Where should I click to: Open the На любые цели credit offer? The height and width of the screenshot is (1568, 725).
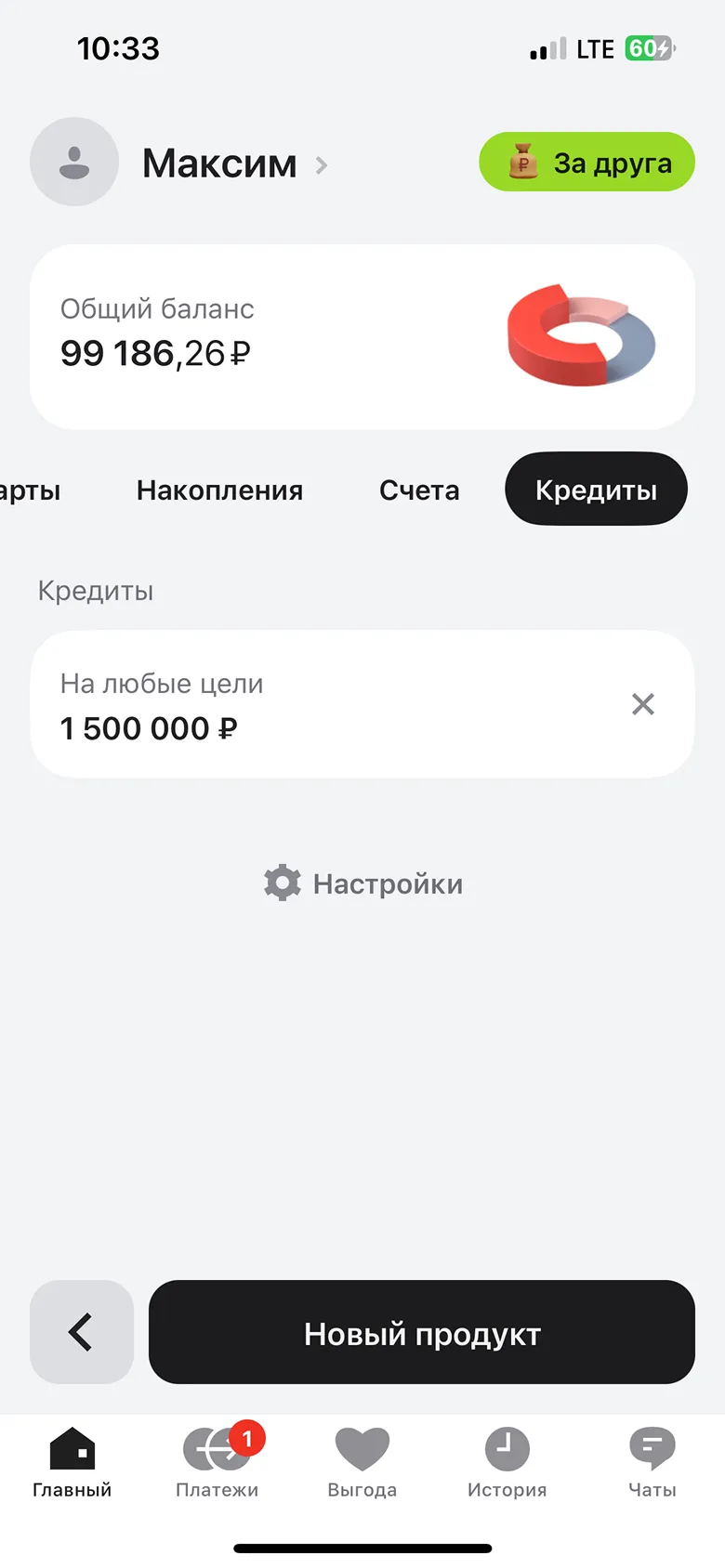pos(307,705)
